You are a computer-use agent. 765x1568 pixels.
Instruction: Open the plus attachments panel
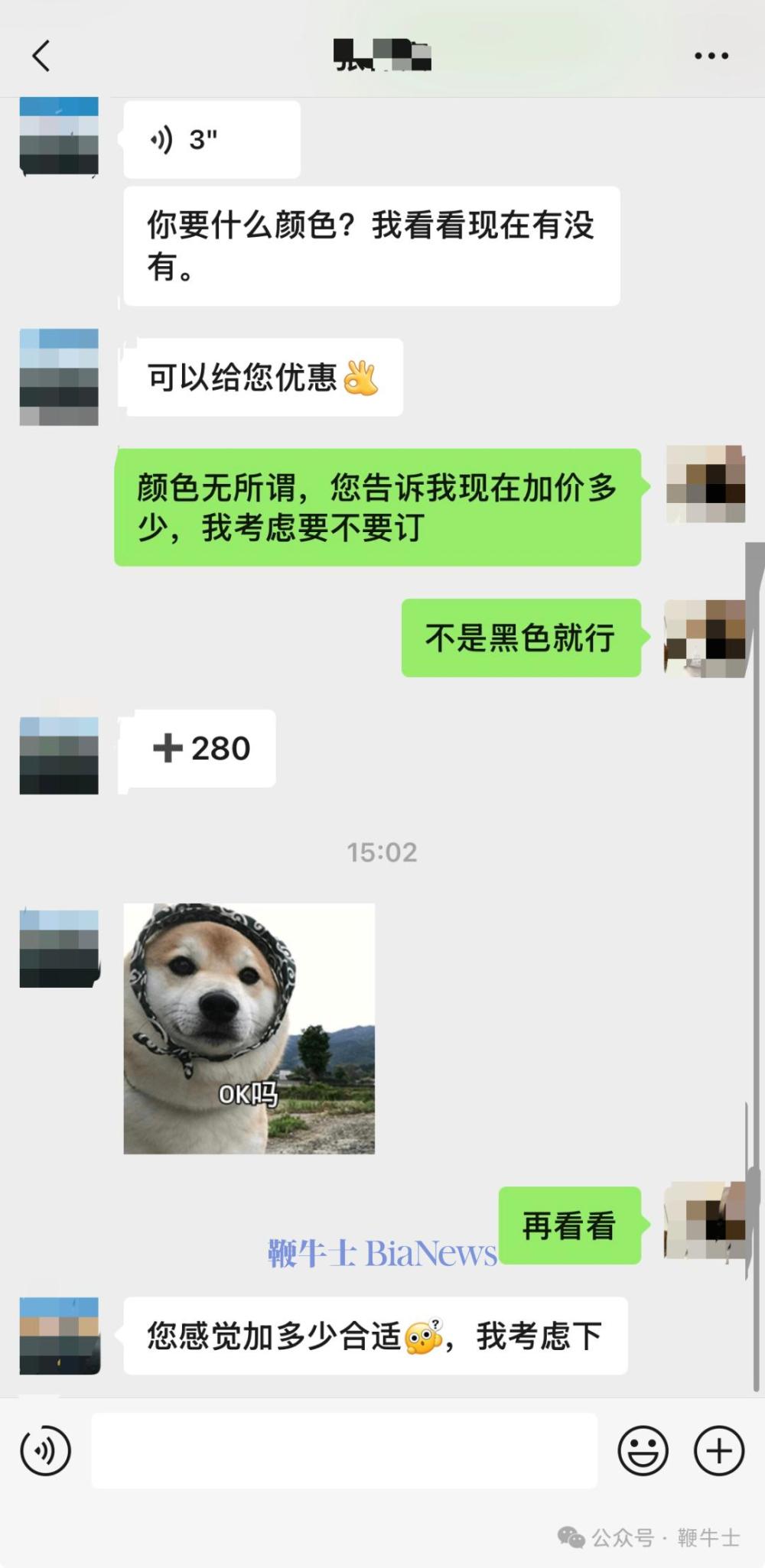pyautogui.click(x=718, y=1450)
